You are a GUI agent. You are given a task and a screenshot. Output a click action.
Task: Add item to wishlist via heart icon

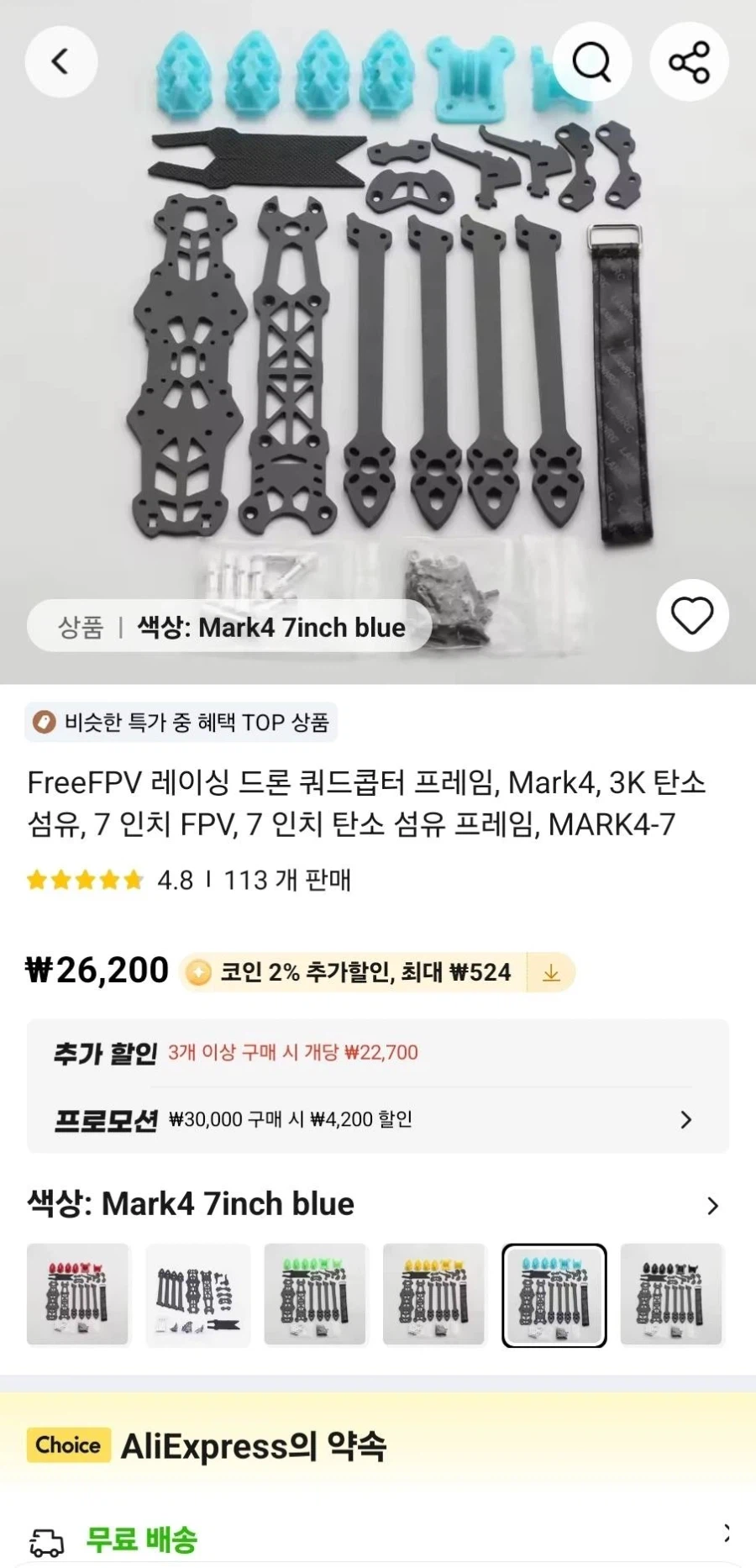tap(692, 614)
